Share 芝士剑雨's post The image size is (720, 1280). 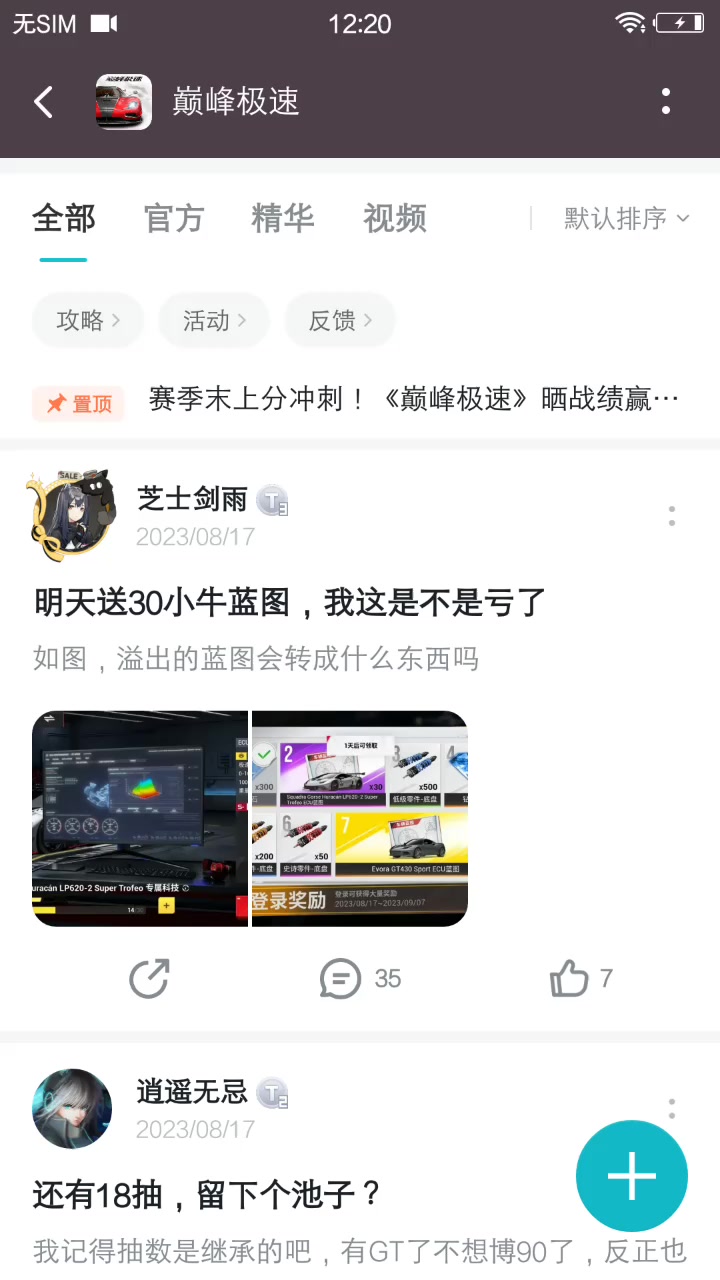click(x=149, y=978)
